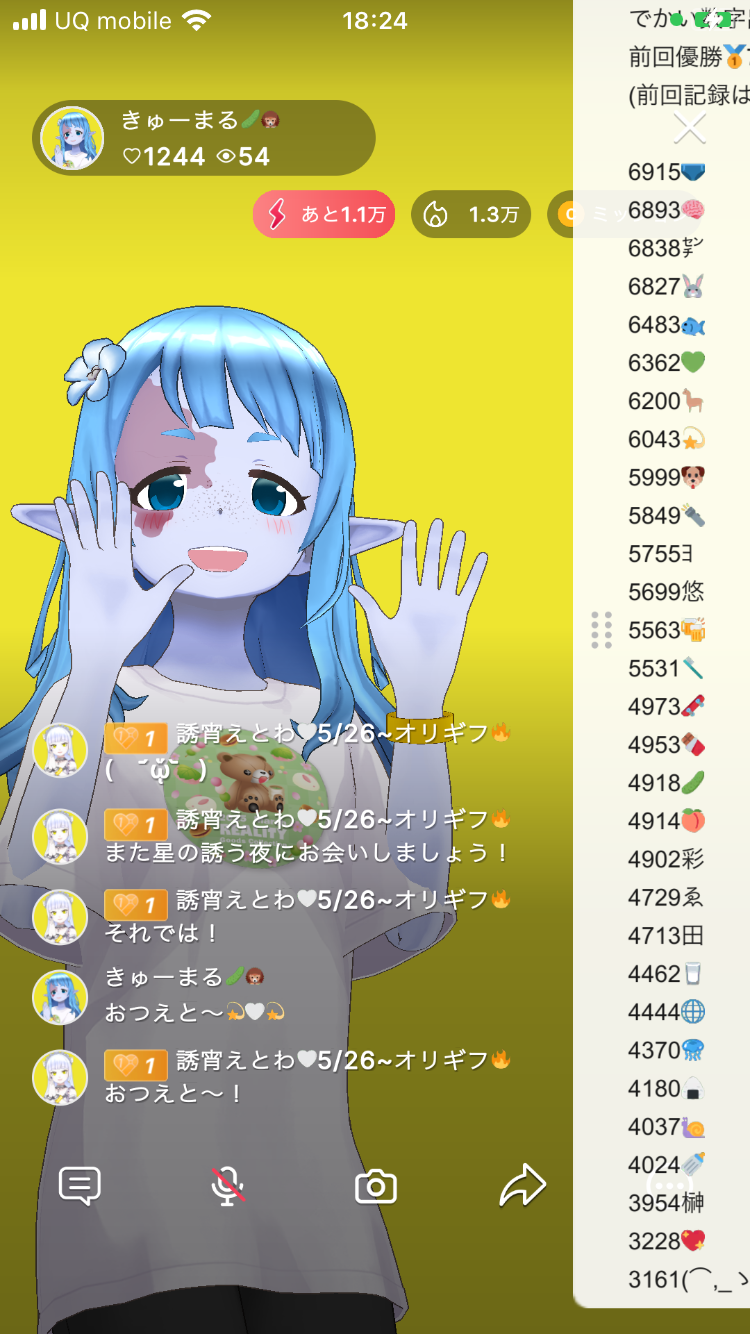Open 誘宵えとわ avatar on おつえと～！ comment
Image resolution: width=750 pixels, height=1334 pixels.
click(x=61, y=1078)
